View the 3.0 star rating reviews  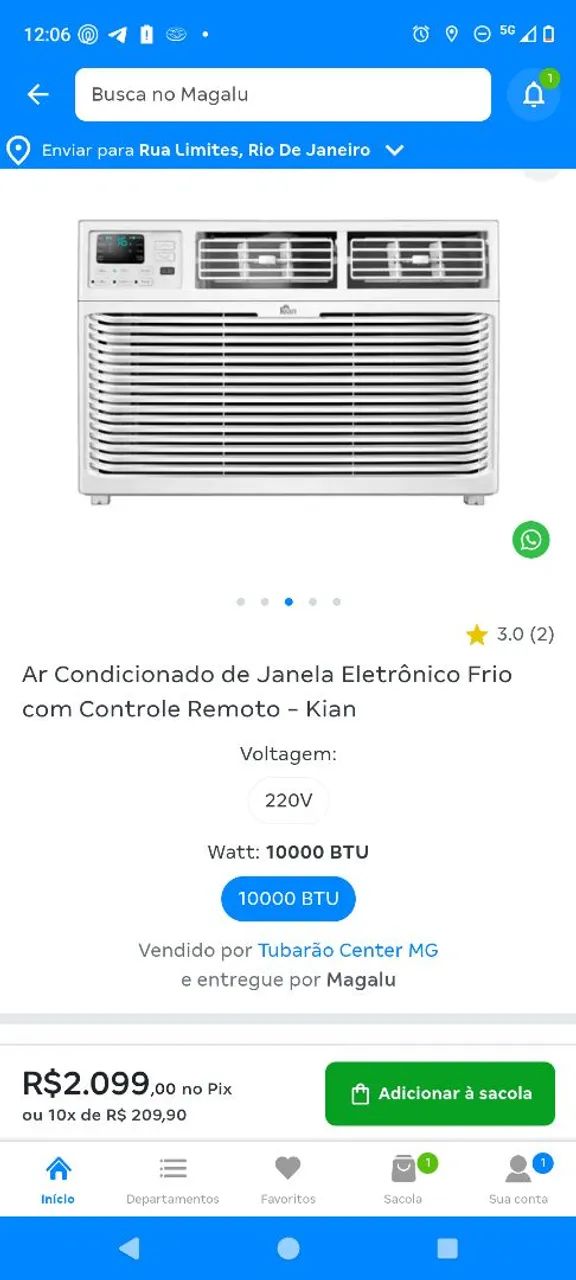coord(510,634)
